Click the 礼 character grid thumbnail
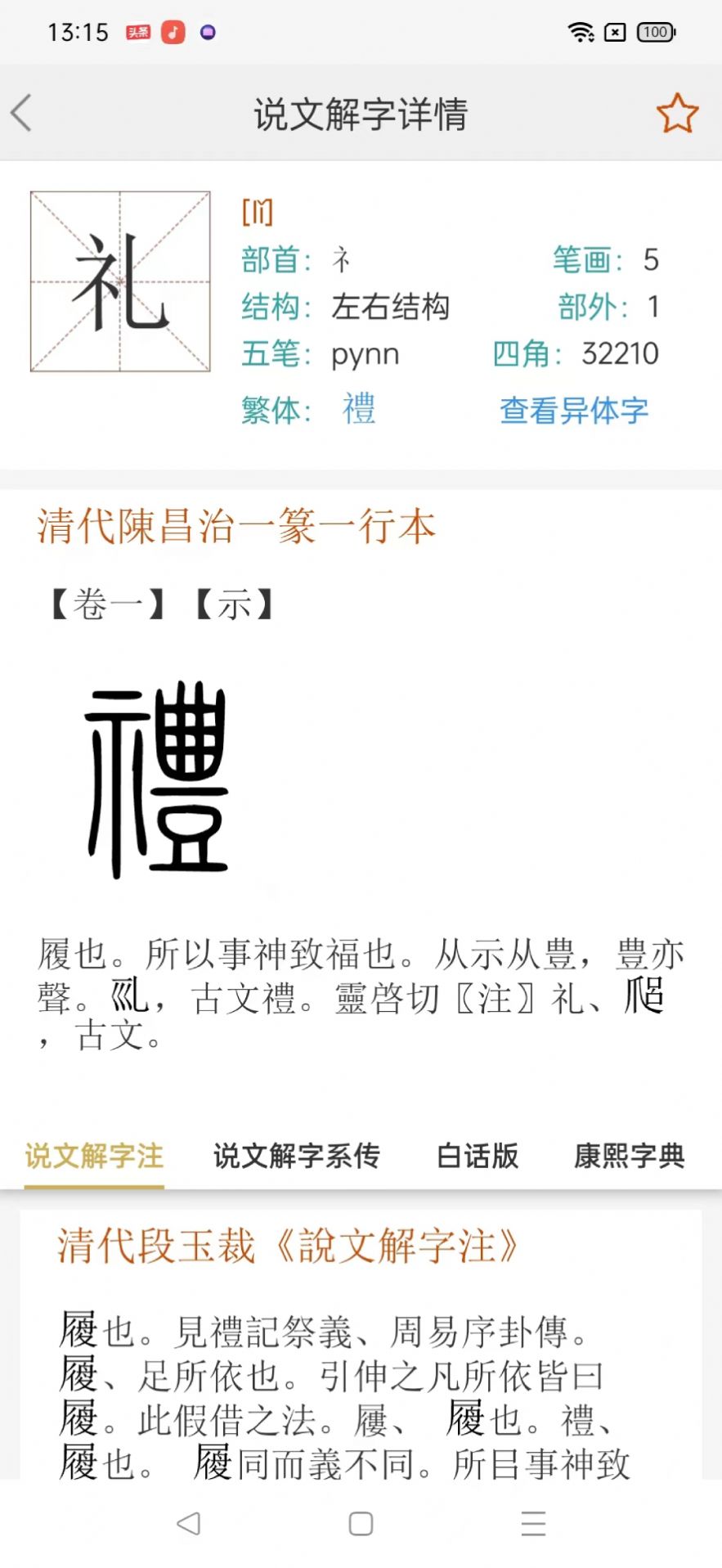 pyautogui.click(x=119, y=281)
